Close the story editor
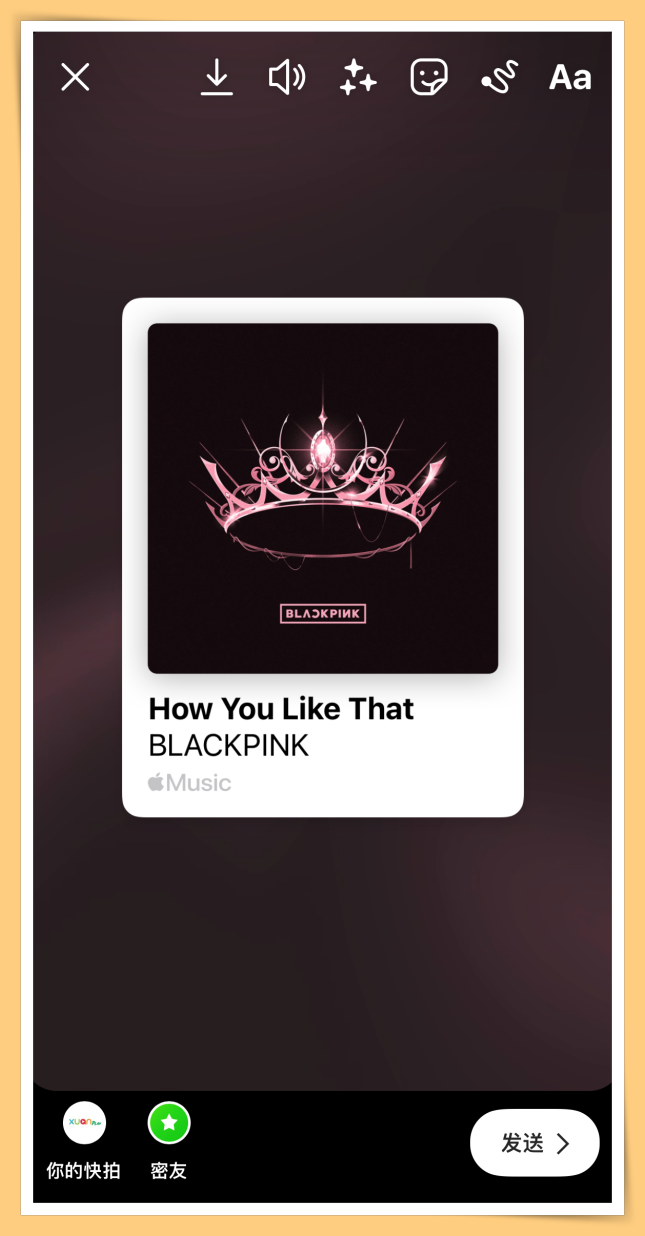 (x=75, y=77)
